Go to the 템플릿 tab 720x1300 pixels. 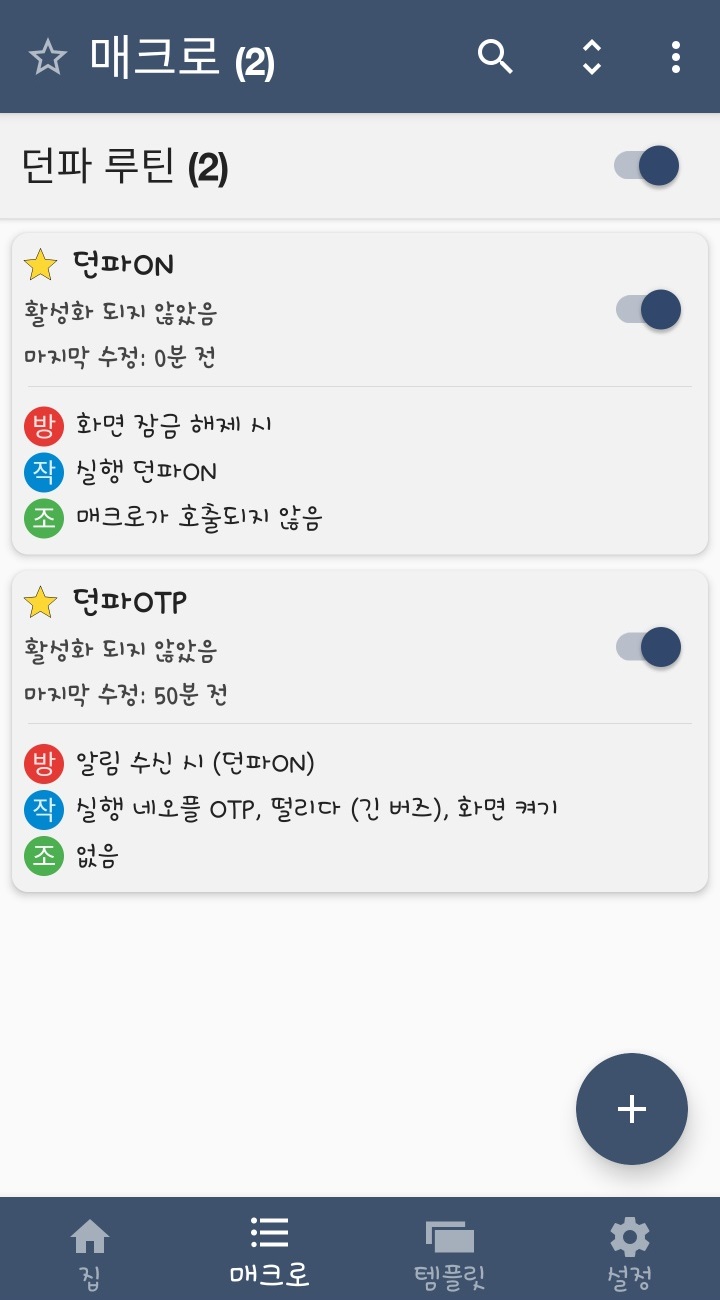450,1250
